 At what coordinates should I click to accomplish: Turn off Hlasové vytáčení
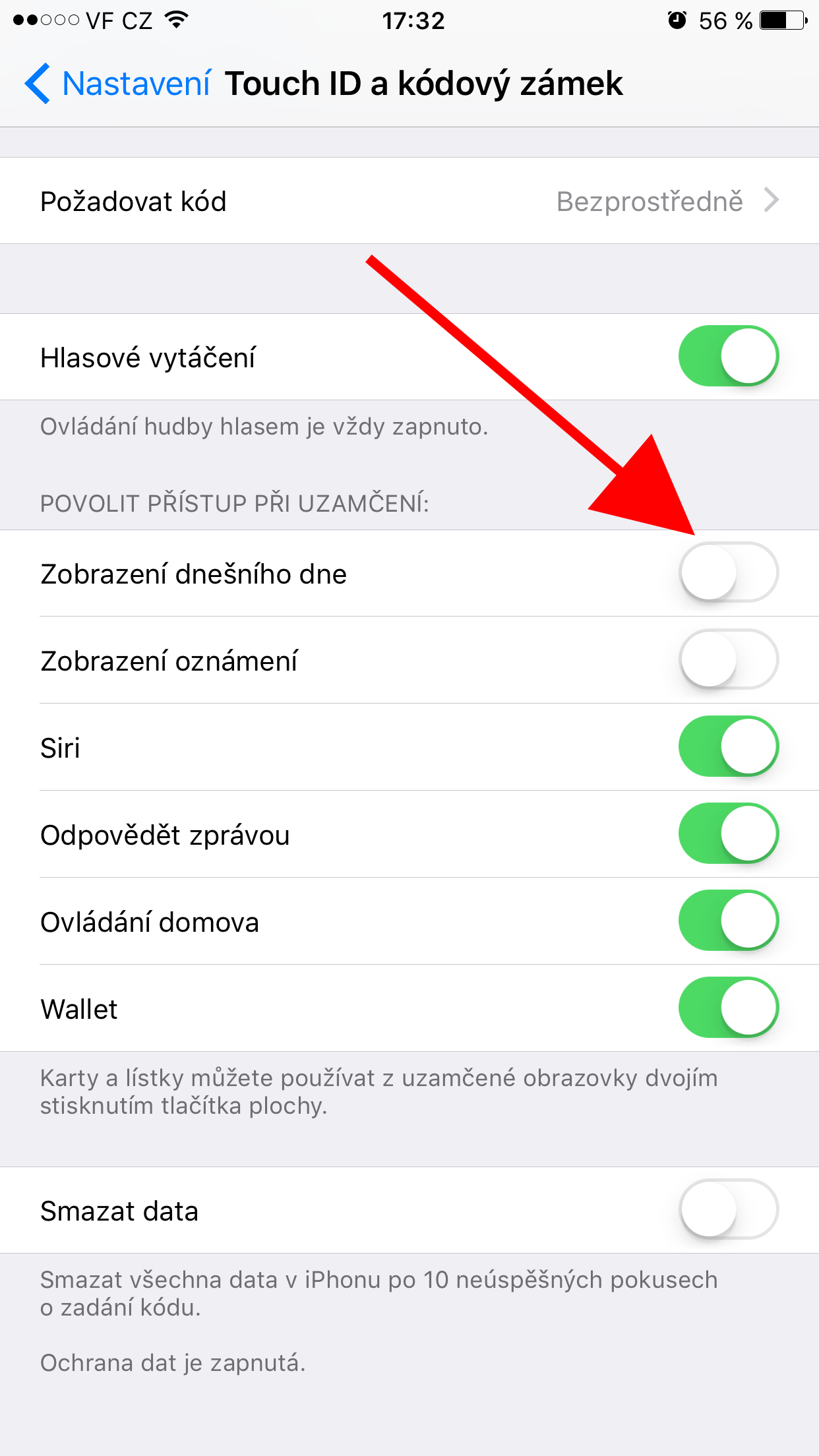coord(729,356)
